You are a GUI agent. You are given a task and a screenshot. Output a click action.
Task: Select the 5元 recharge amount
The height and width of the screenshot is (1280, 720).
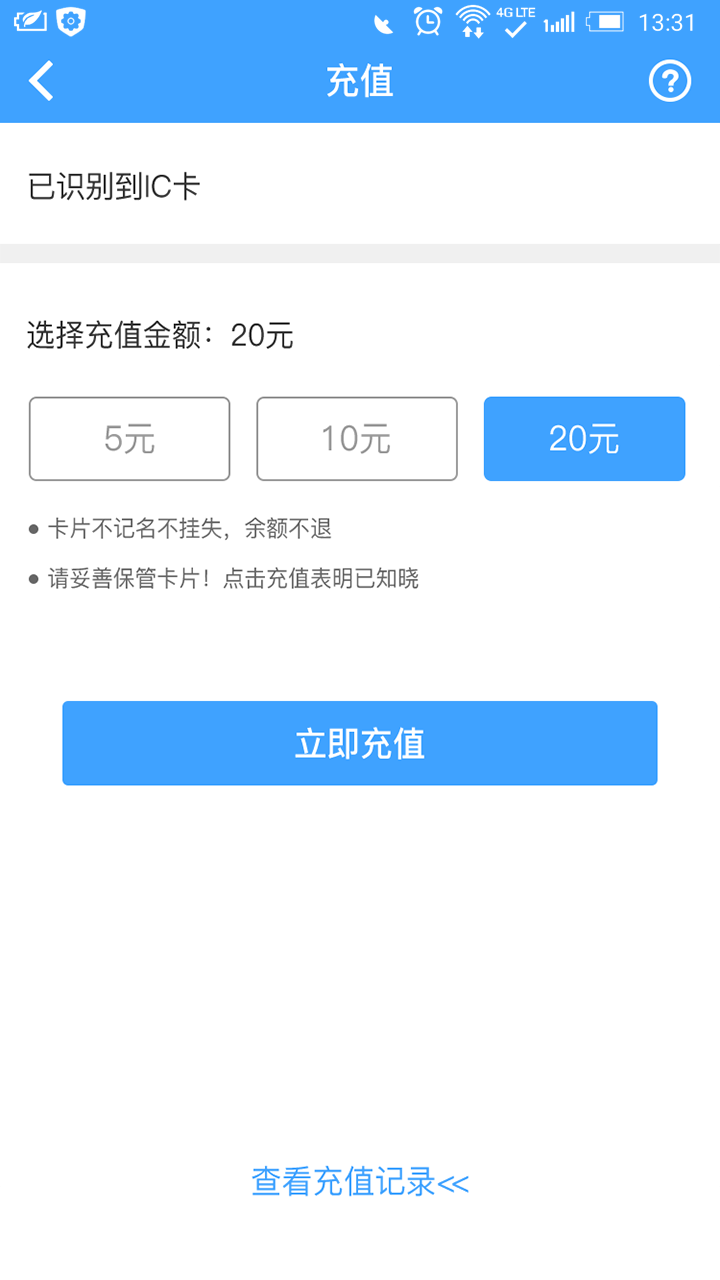pyautogui.click(x=130, y=439)
